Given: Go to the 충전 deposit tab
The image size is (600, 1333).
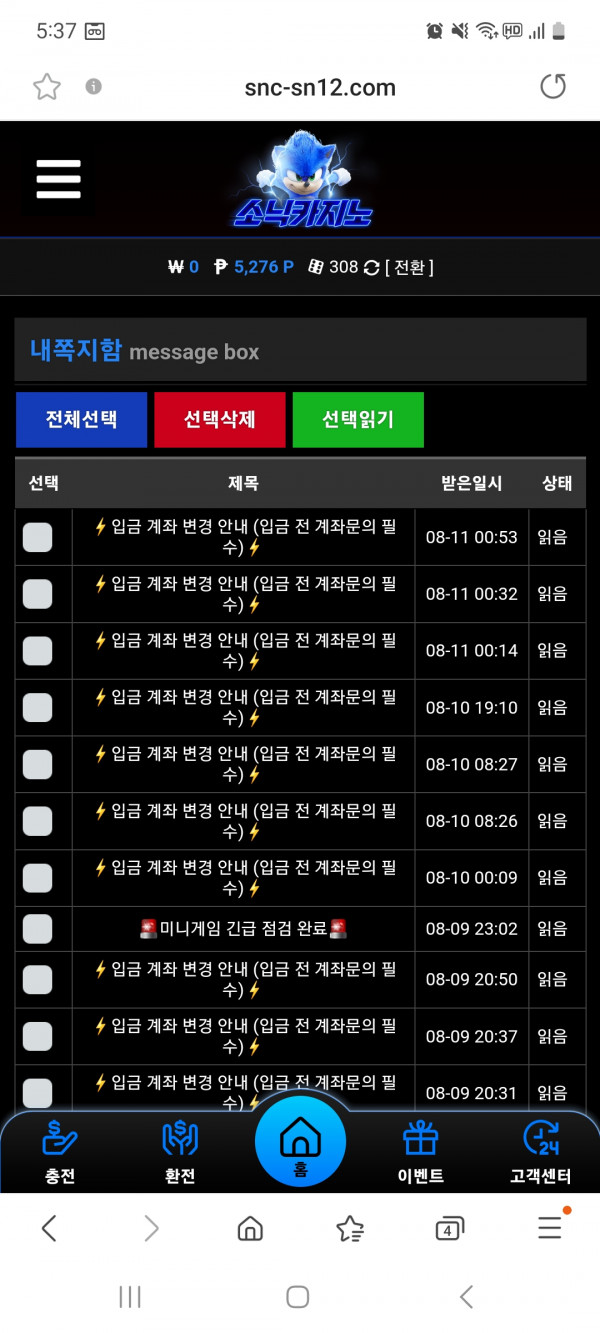Looking at the screenshot, I should [60, 1152].
